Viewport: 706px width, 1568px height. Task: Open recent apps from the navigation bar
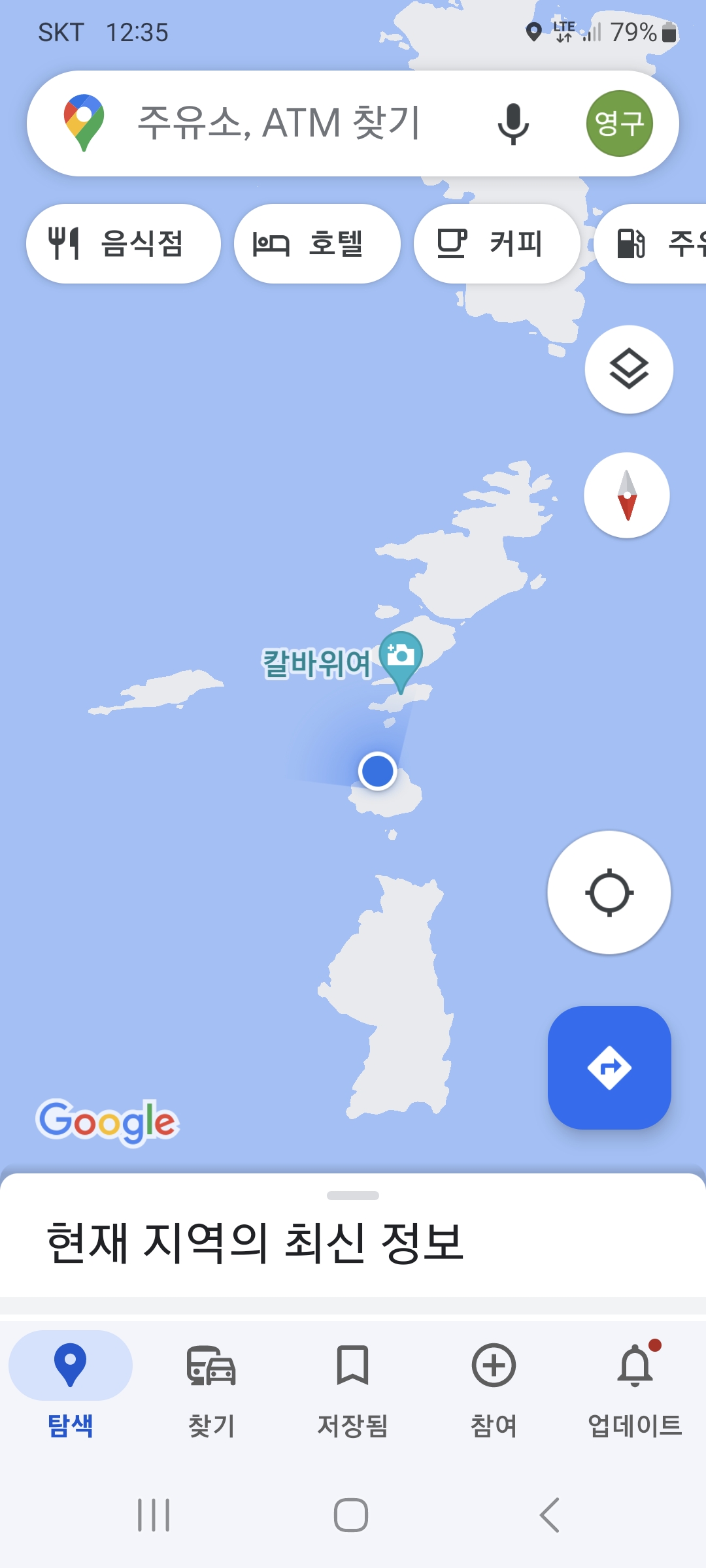pyautogui.click(x=154, y=1514)
